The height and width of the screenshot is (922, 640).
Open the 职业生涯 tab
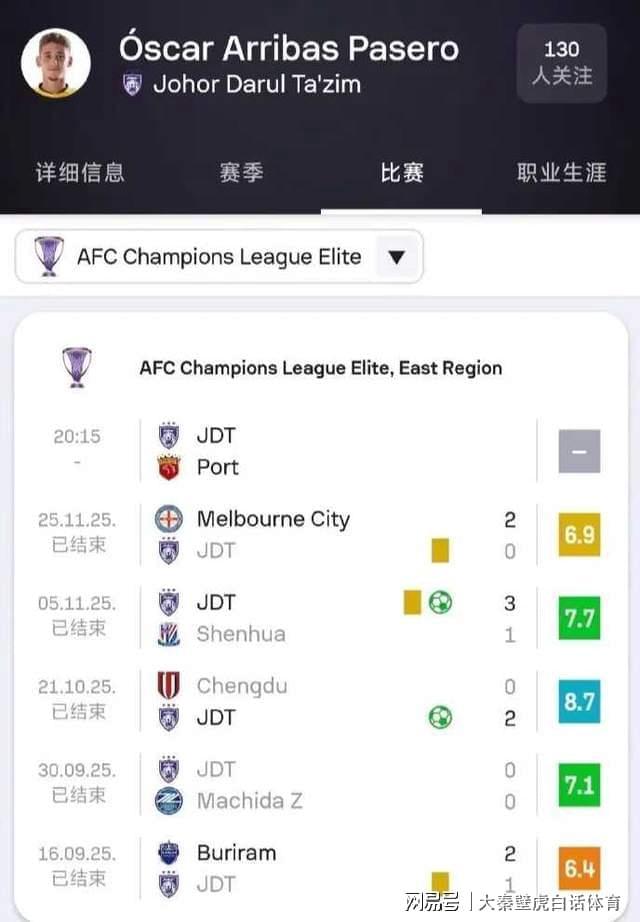click(561, 172)
